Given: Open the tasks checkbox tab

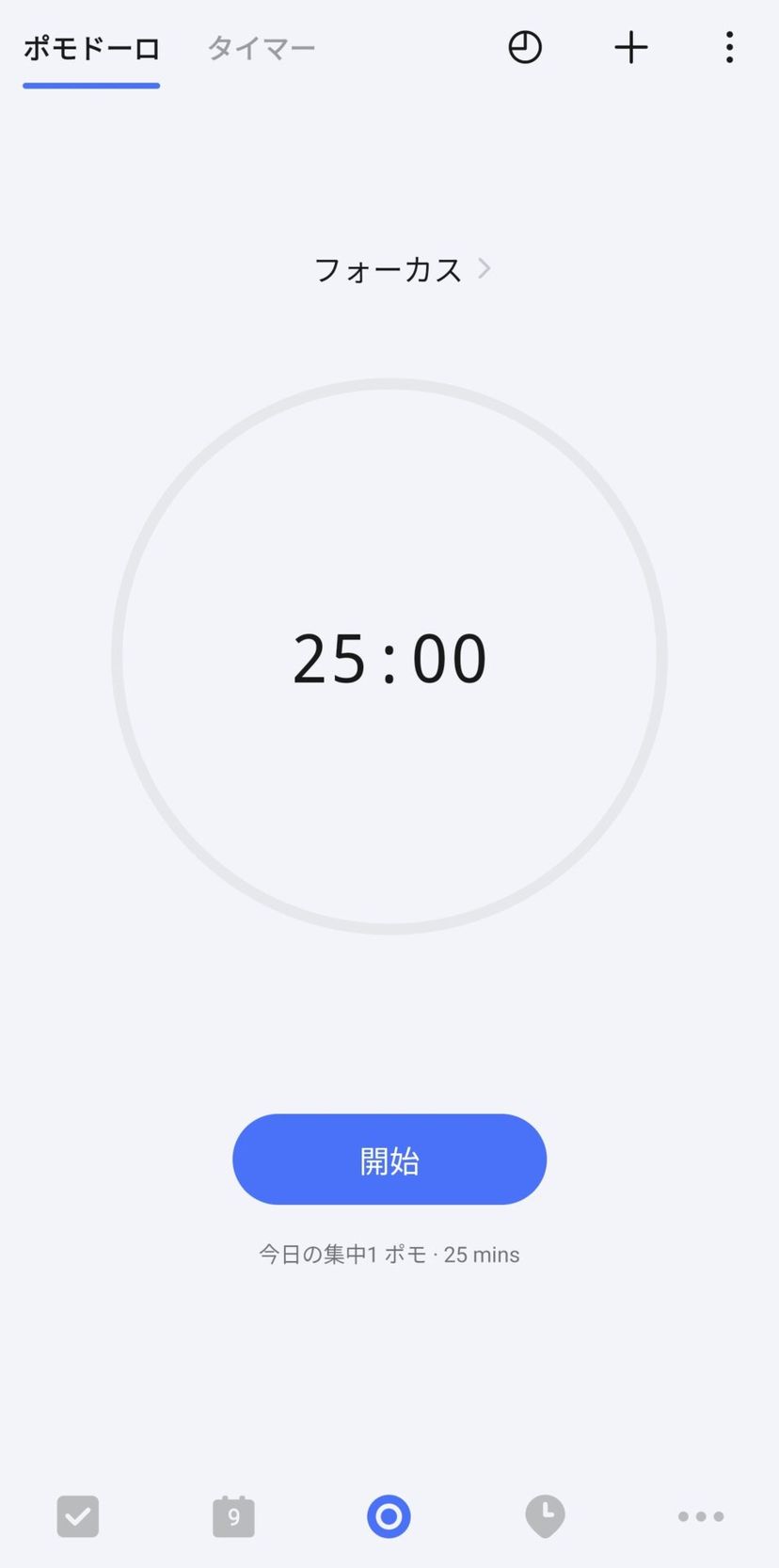Looking at the screenshot, I should click(x=78, y=1516).
